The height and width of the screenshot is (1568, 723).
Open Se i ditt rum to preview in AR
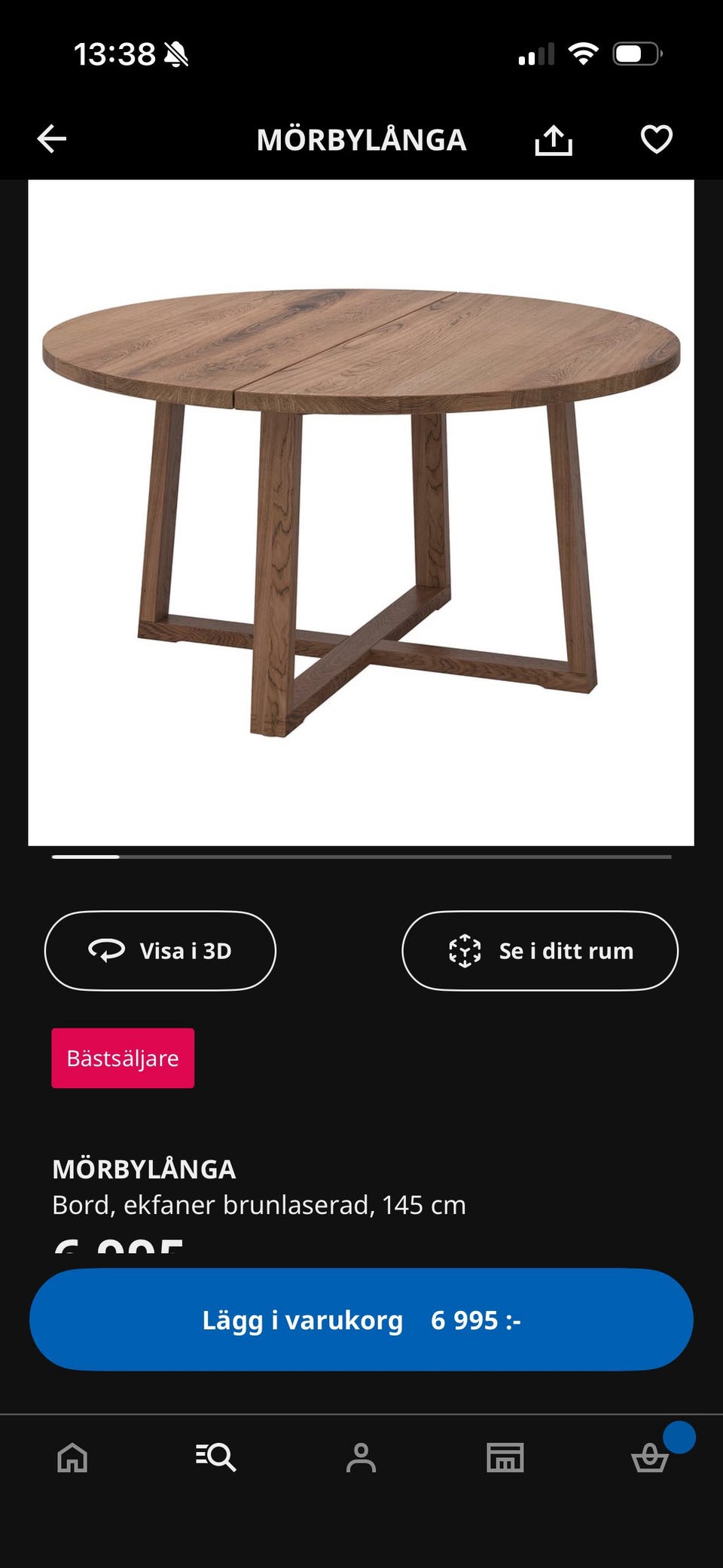pos(540,950)
